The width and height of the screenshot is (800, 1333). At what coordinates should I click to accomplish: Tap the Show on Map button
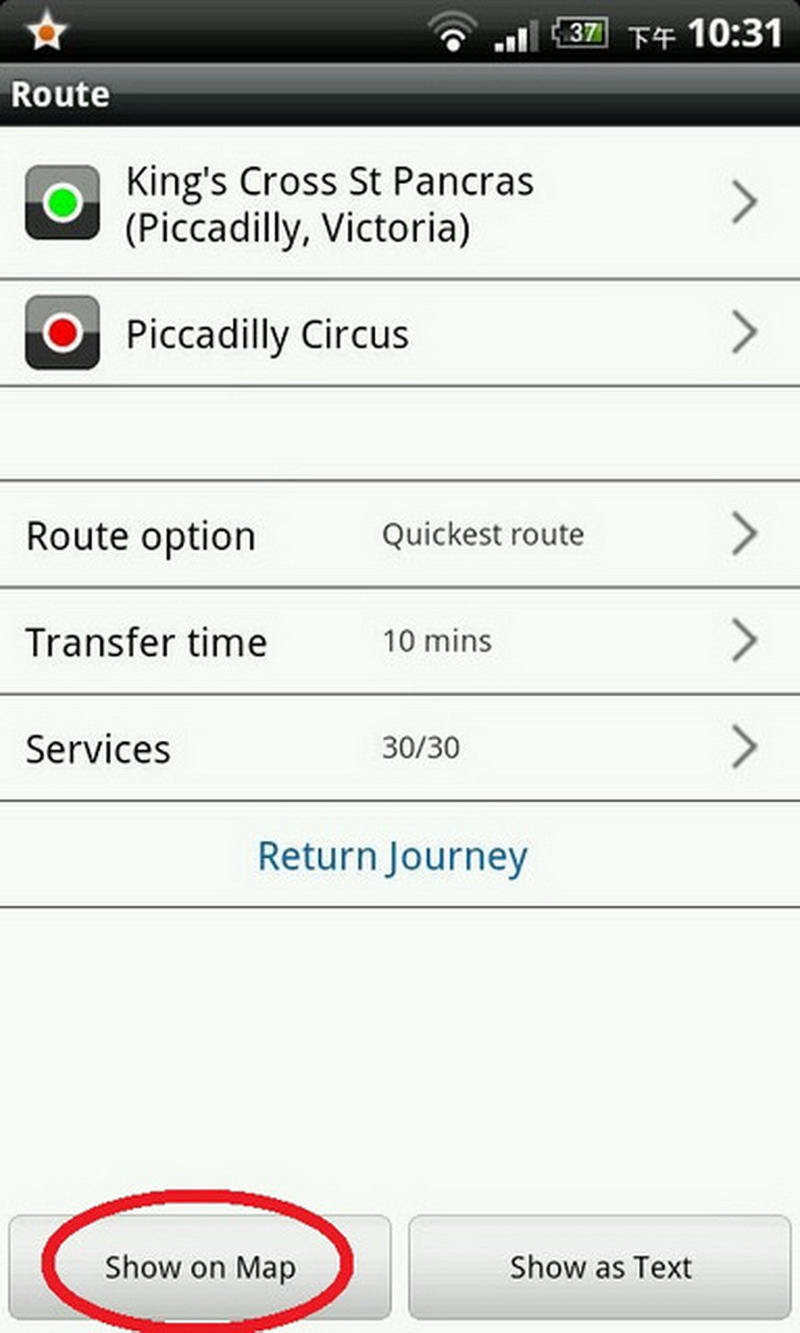(x=200, y=1267)
